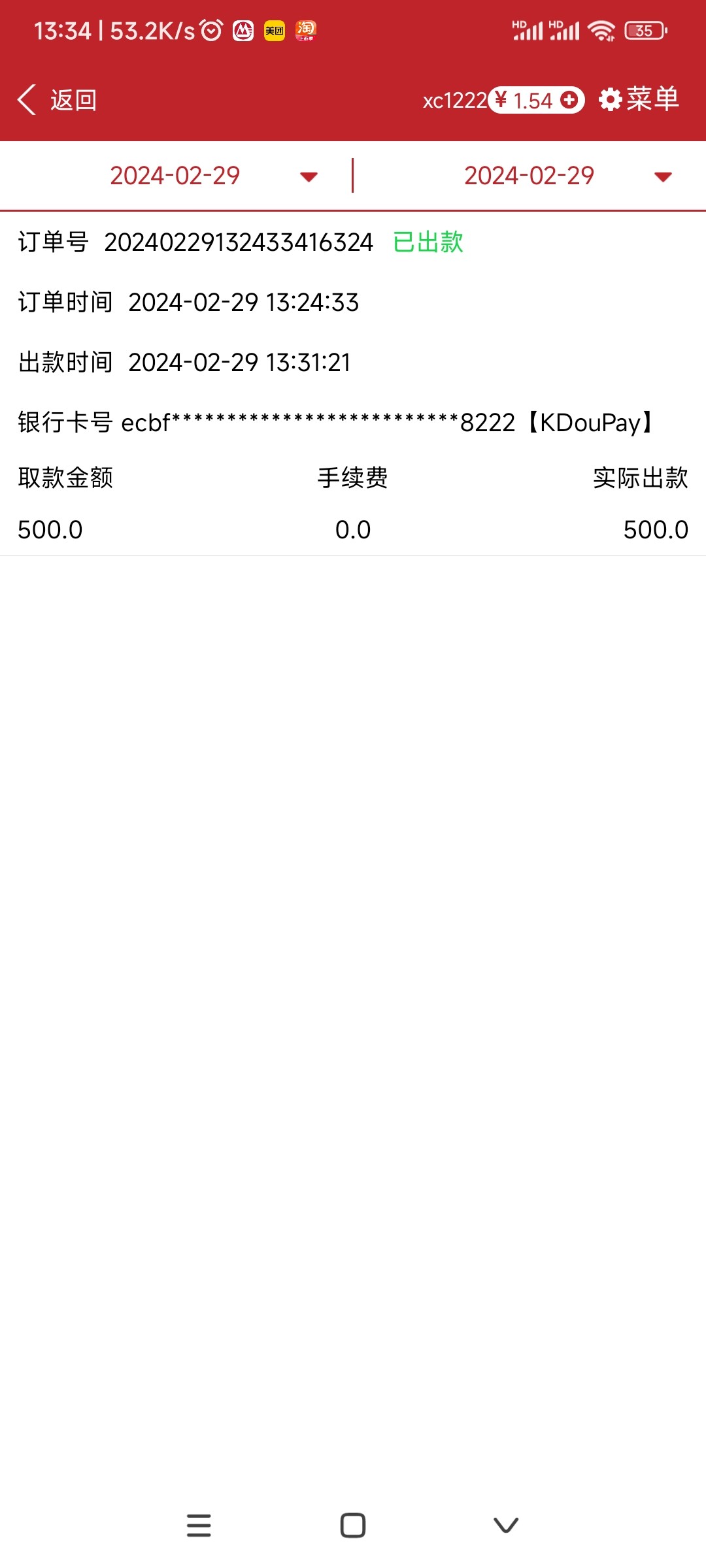Tap the plus icon beside balance 1.54
The height and width of the screenshot is (1568, 706).
(569, 100)
